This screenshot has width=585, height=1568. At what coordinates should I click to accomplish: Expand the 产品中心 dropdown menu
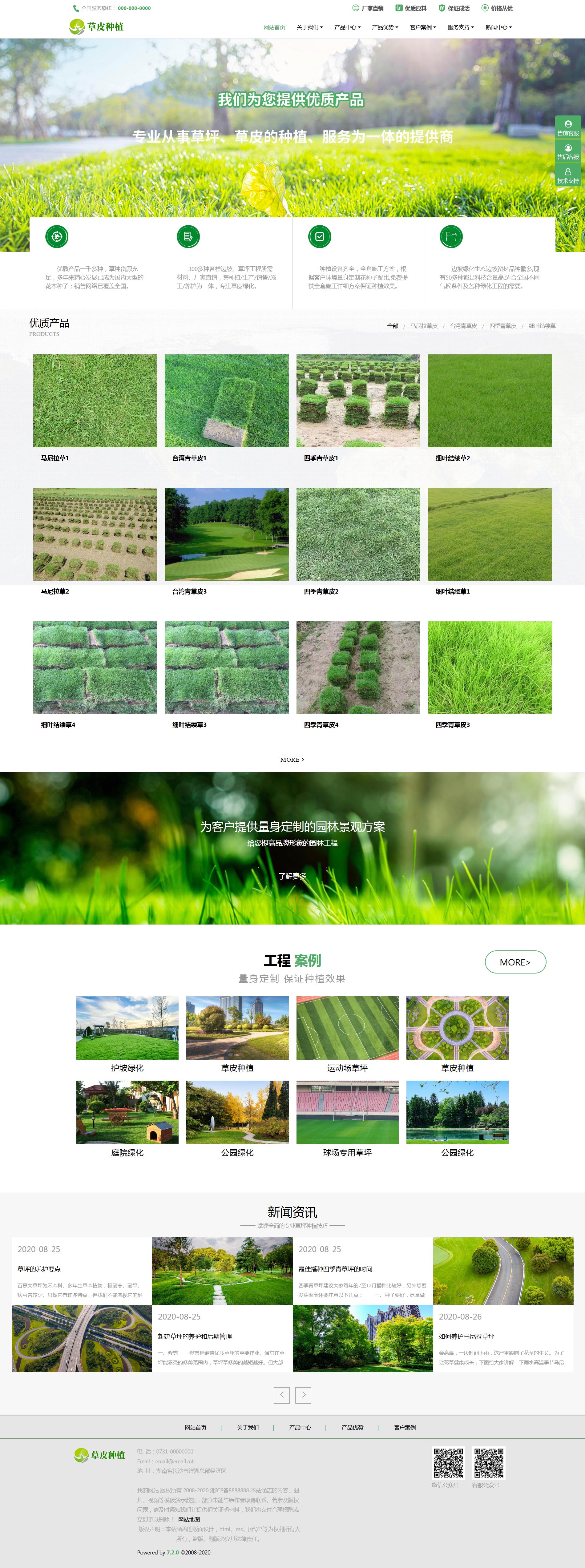click(347, 27)
